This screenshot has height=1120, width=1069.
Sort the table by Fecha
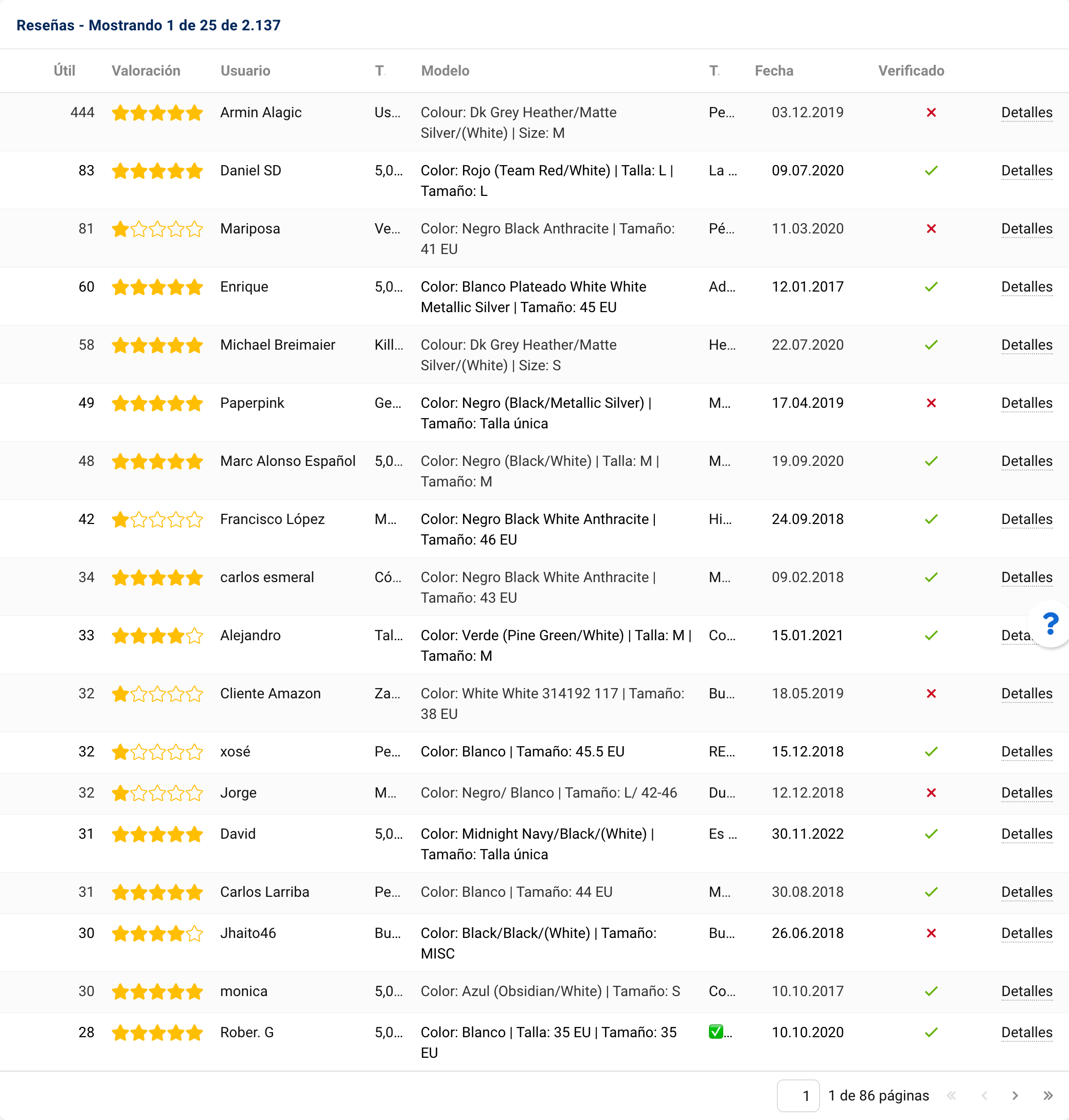pos(774,70)
